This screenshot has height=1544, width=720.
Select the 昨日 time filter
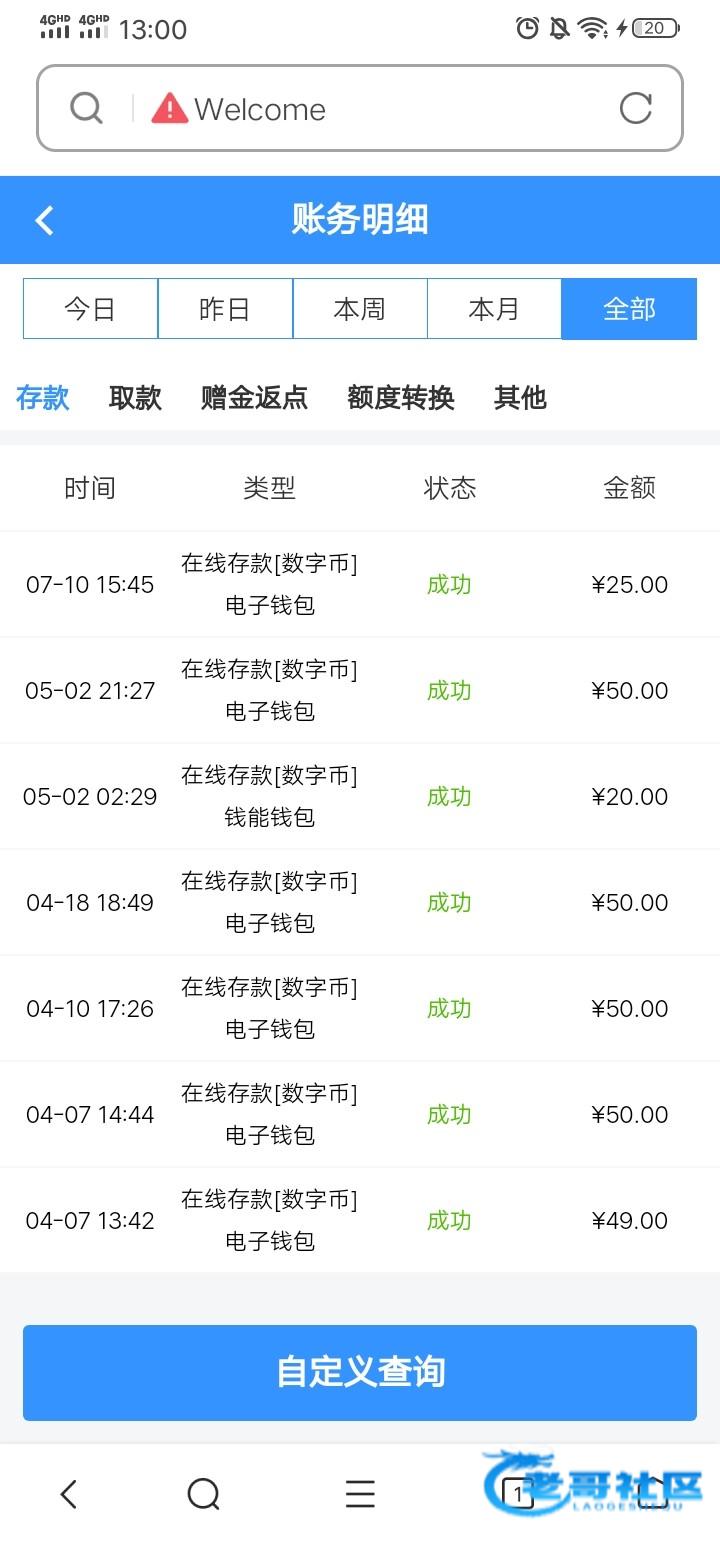(225, 309)
